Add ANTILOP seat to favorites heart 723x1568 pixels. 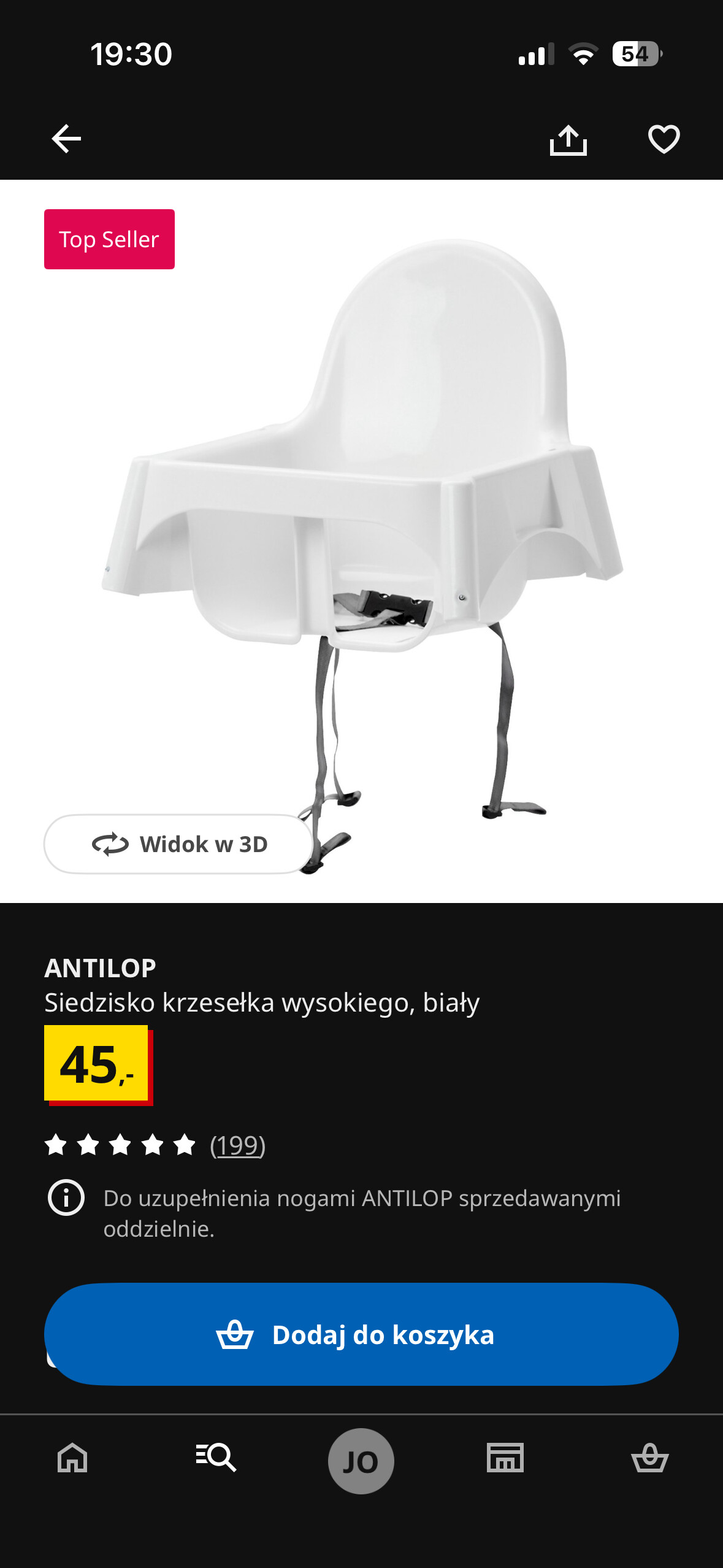pyautogui.click(x=664, y=139)
